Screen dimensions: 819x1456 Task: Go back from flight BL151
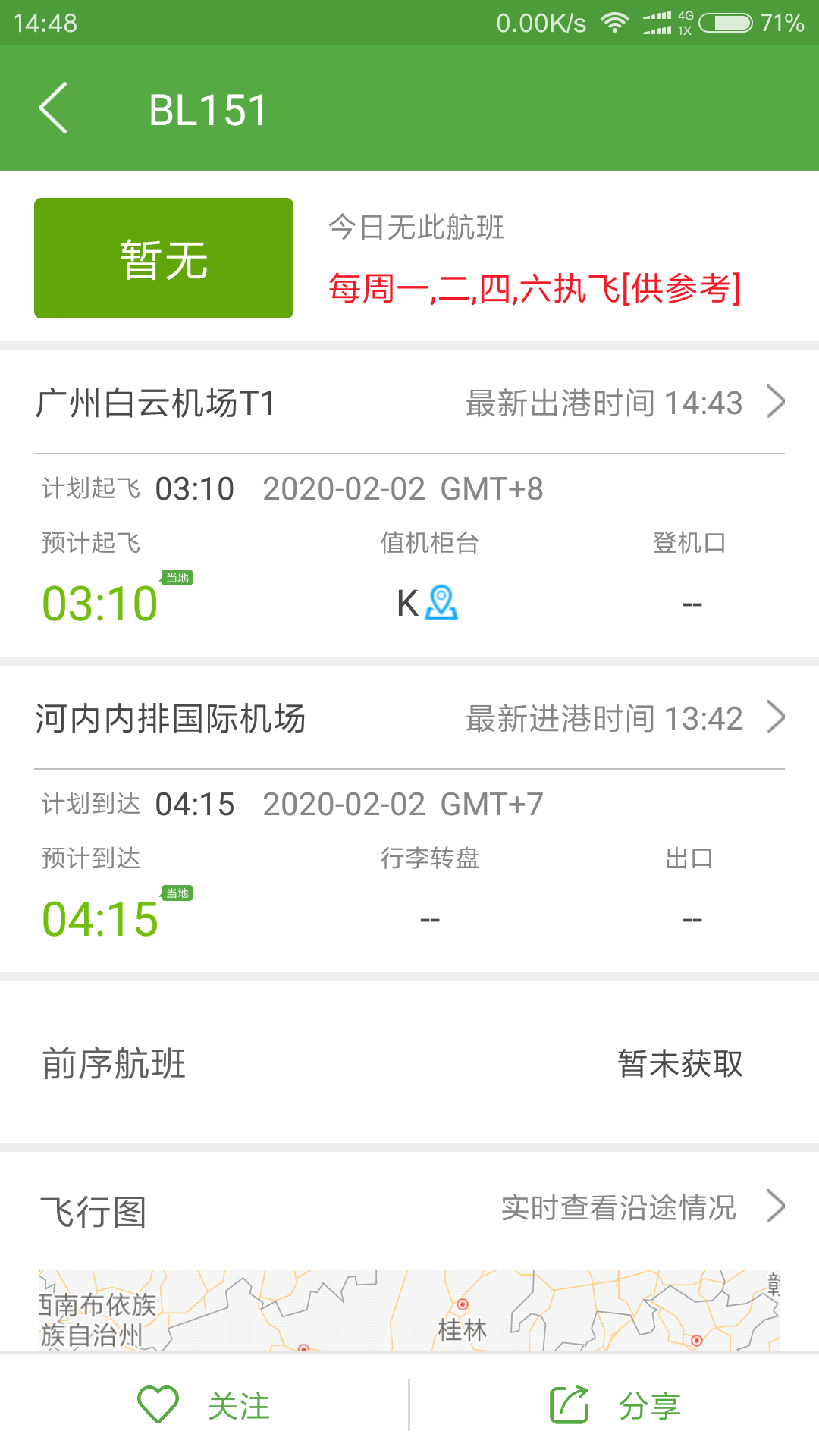(53, 108)
